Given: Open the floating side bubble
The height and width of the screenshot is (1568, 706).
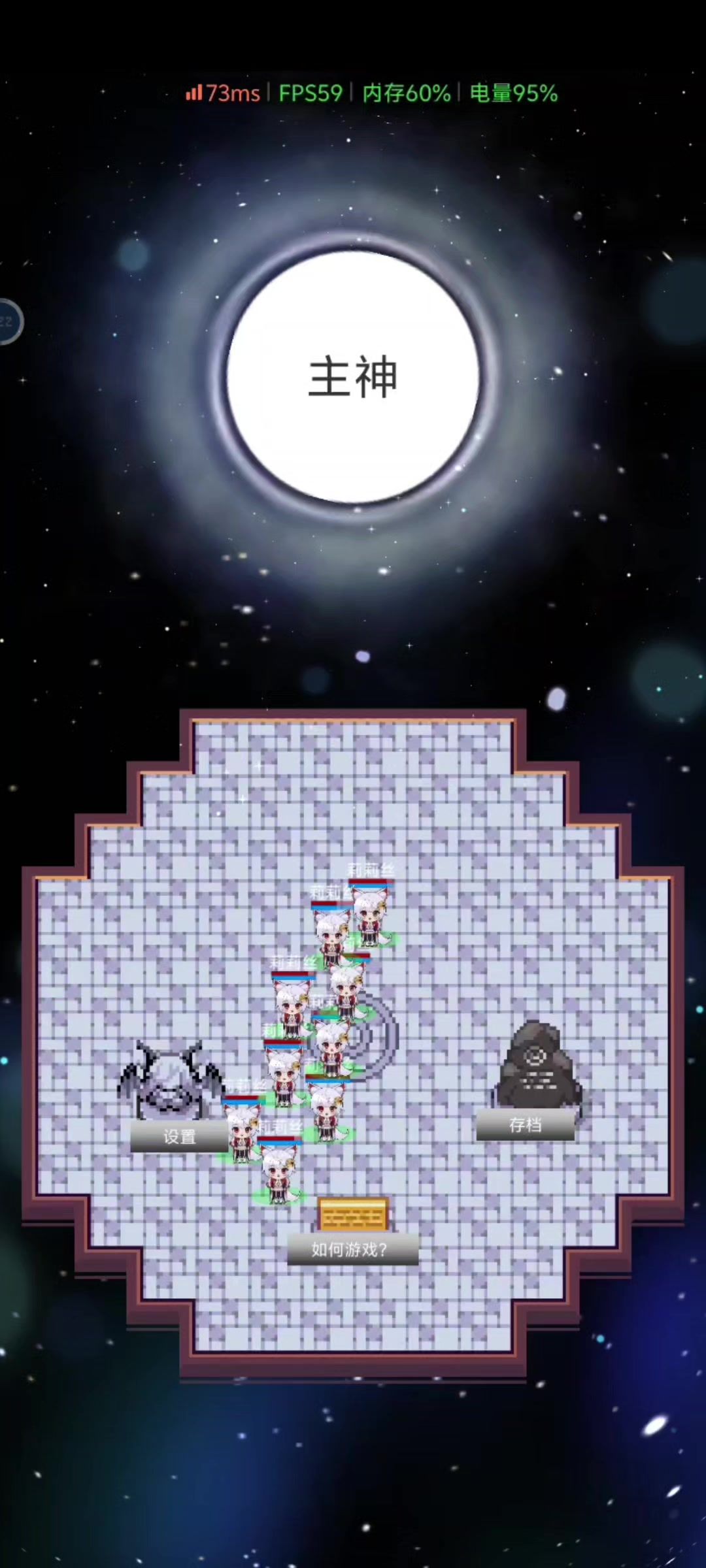Looking at the screenshot, I should tap(8, 321).
